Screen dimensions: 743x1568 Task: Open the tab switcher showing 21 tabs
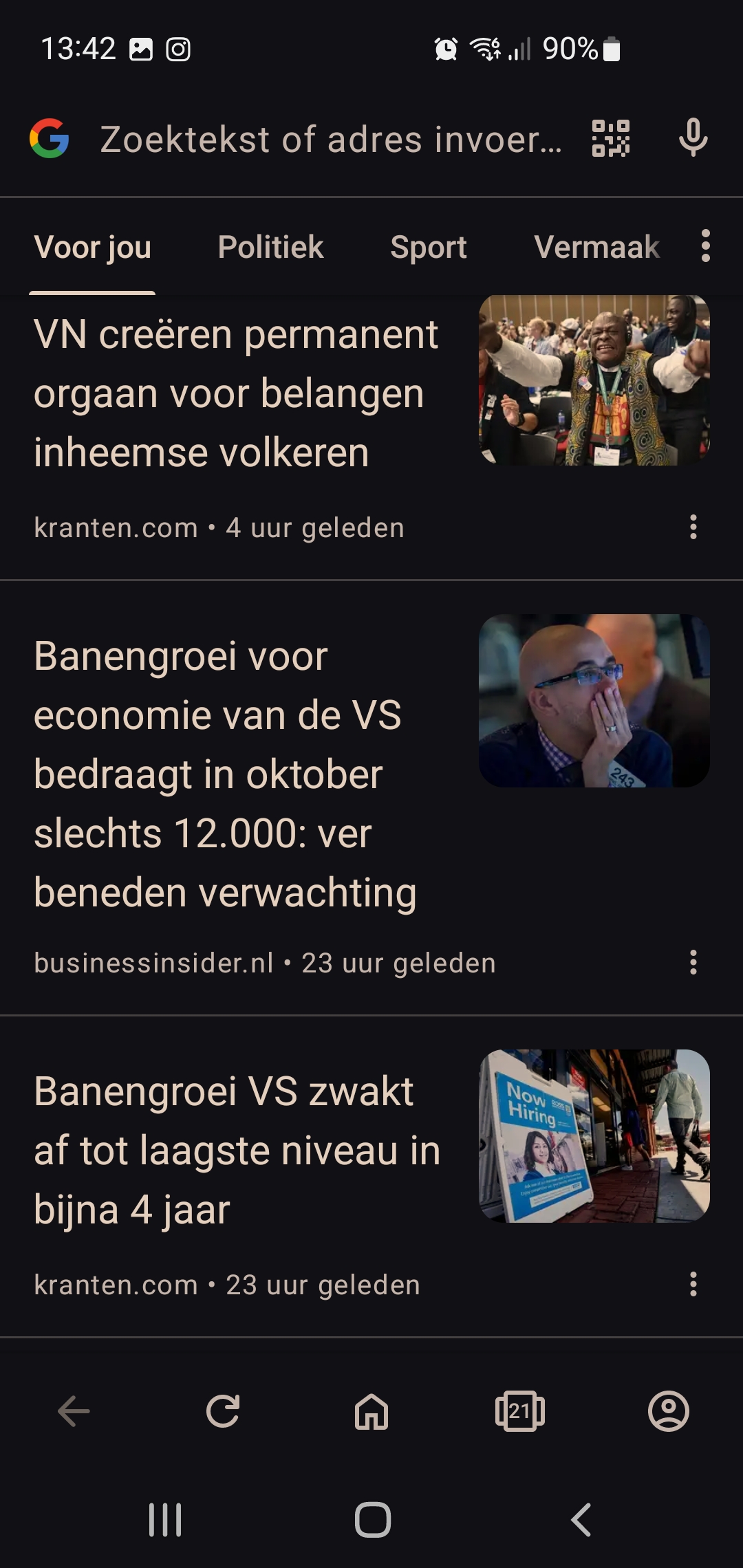pyautogui.click(x=520, y=1412)
